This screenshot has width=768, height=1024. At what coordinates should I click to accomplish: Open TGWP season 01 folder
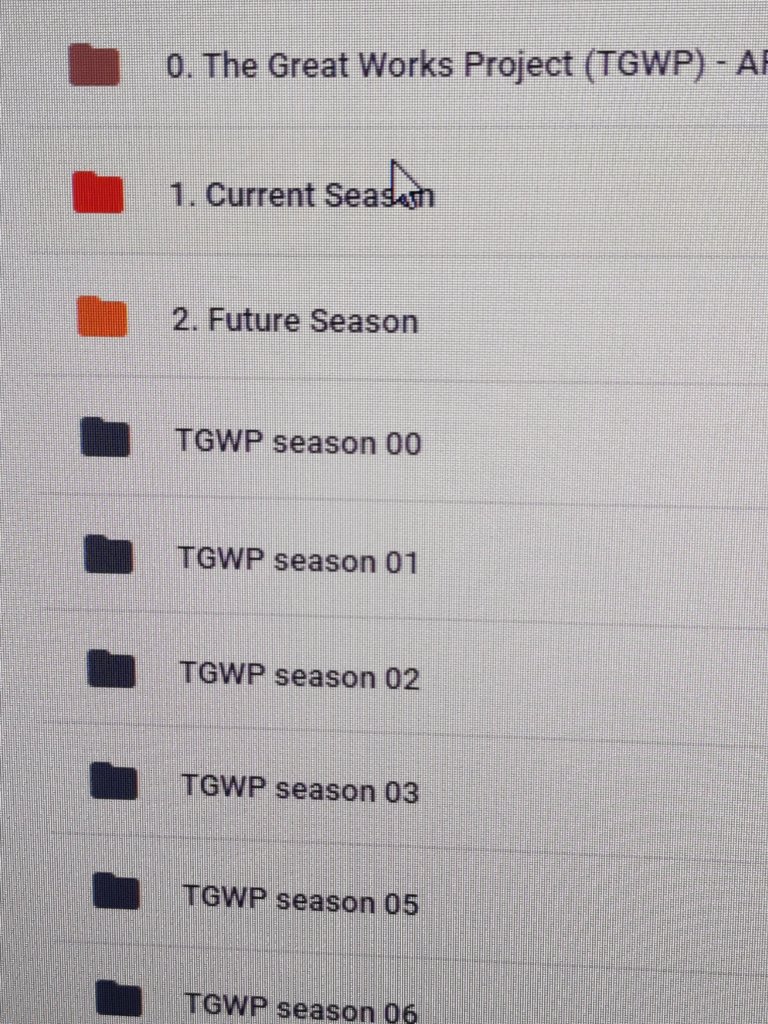[x=298, y=560]
